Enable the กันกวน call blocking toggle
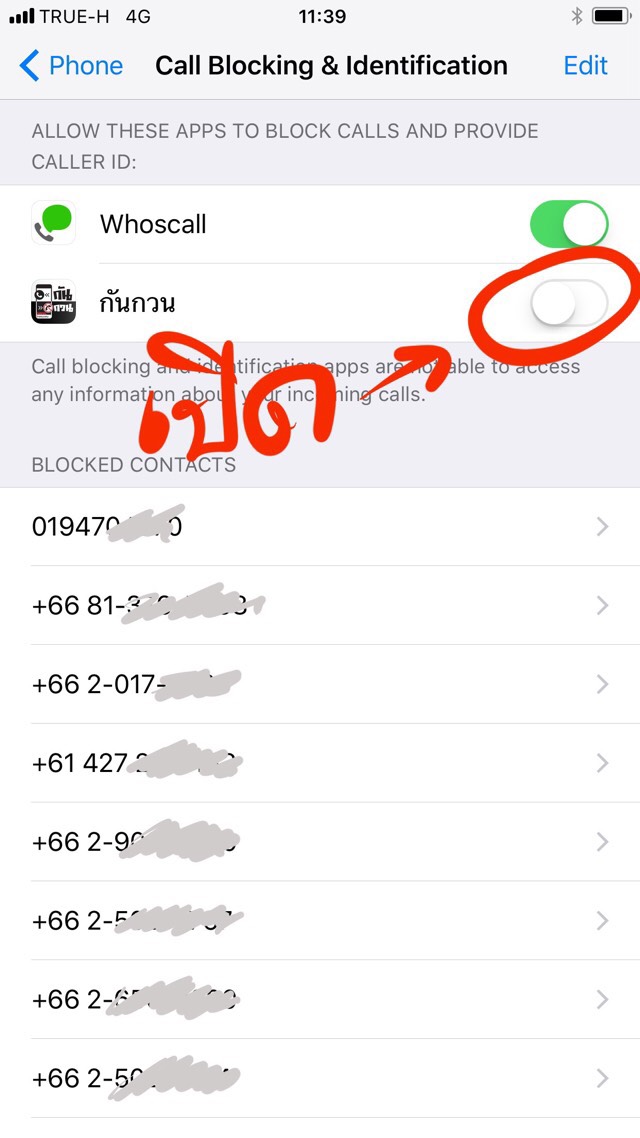Viewport: 640px width, 1138px height. coord(568,303)
